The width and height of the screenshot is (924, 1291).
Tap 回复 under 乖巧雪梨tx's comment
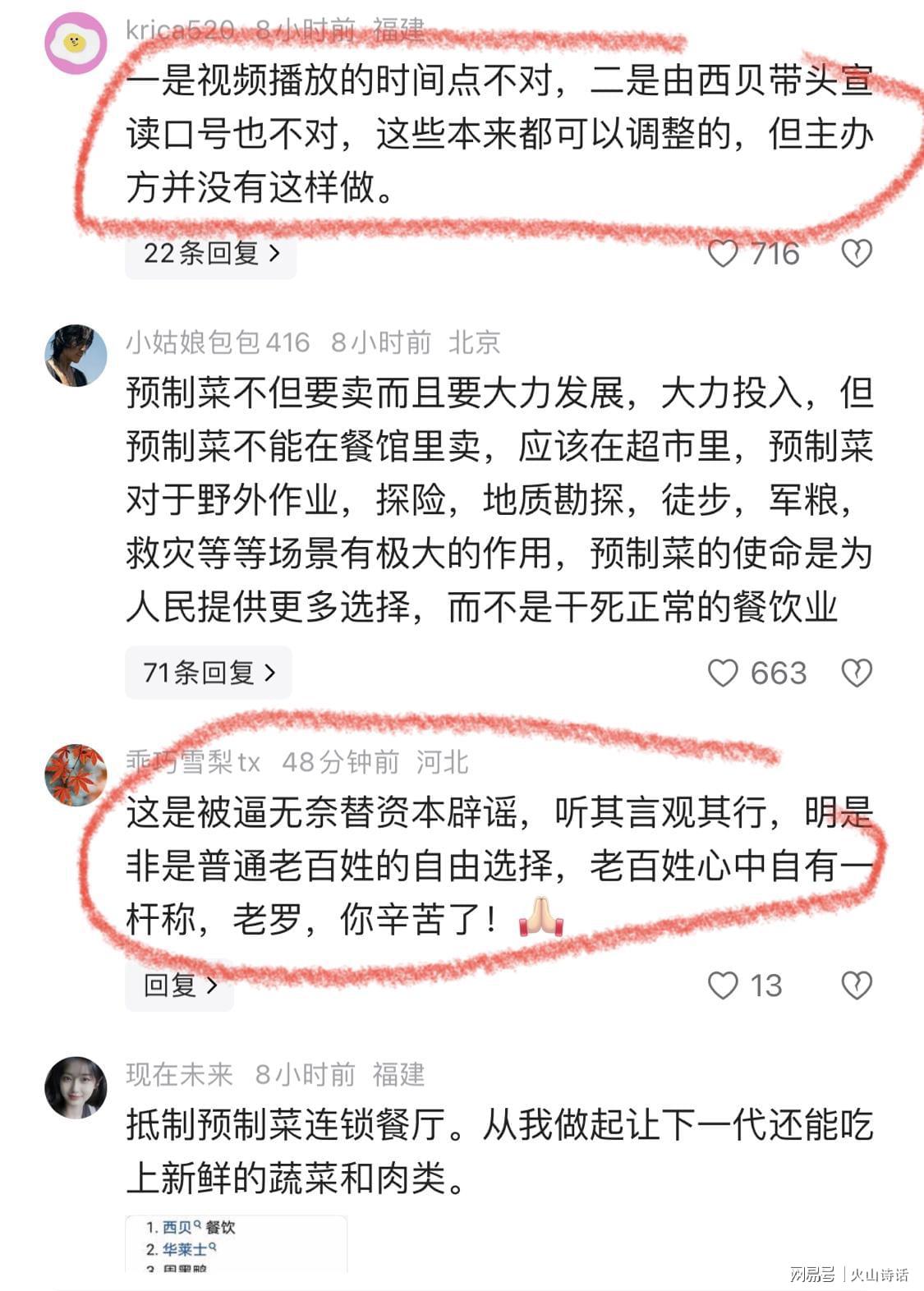180,985
